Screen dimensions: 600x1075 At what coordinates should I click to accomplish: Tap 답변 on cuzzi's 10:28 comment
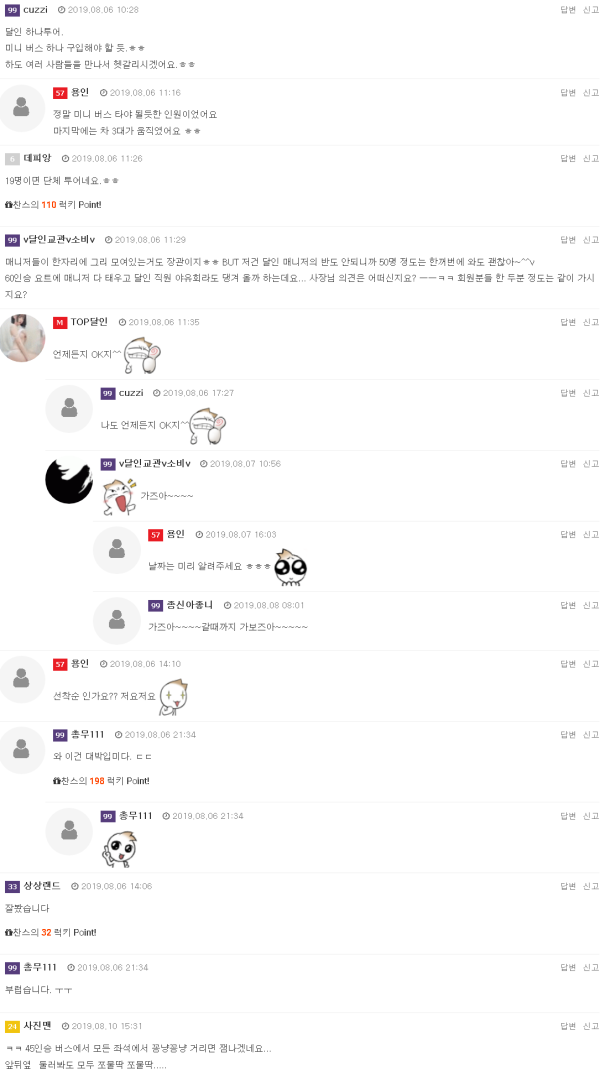coord(567,9)
